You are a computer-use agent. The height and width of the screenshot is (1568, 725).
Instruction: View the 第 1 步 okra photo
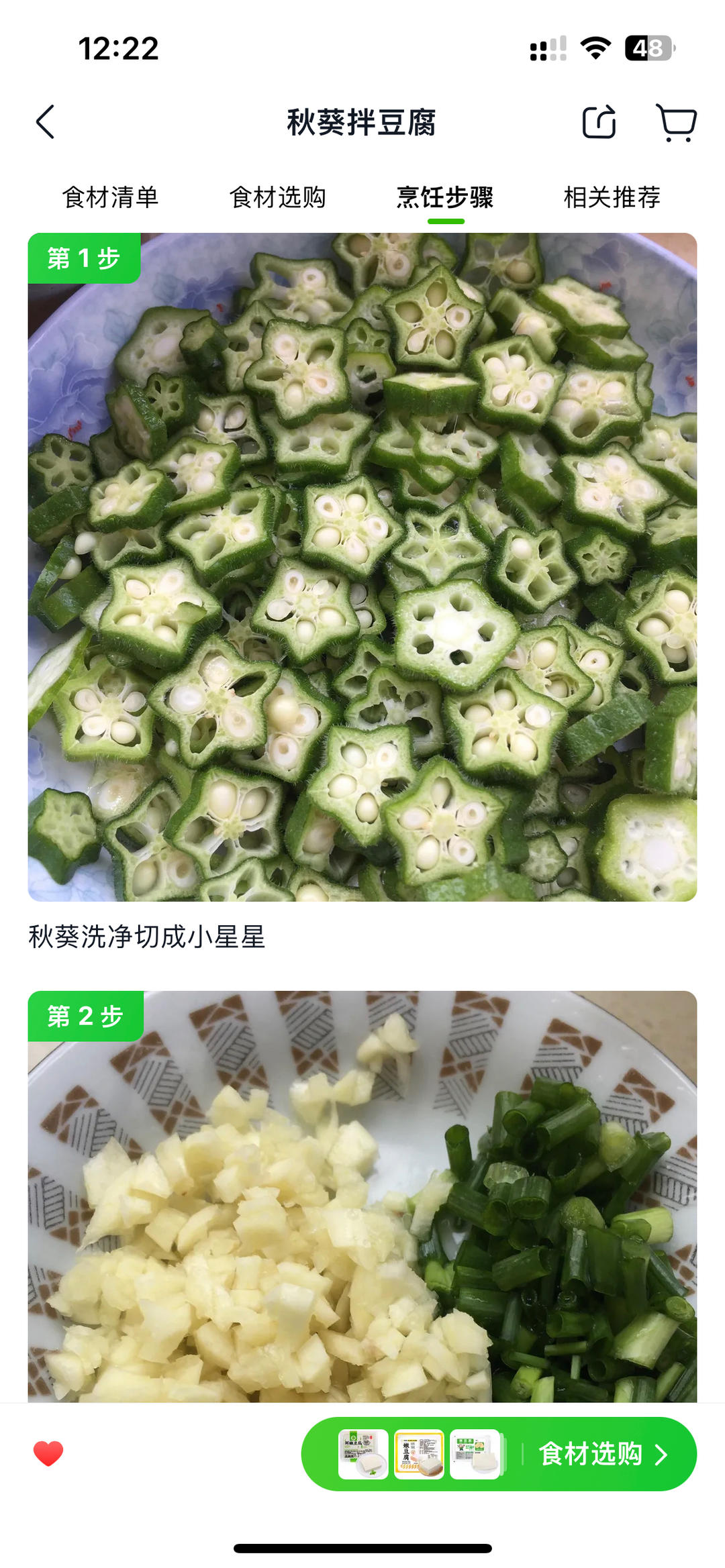click(x=362, y=567)
